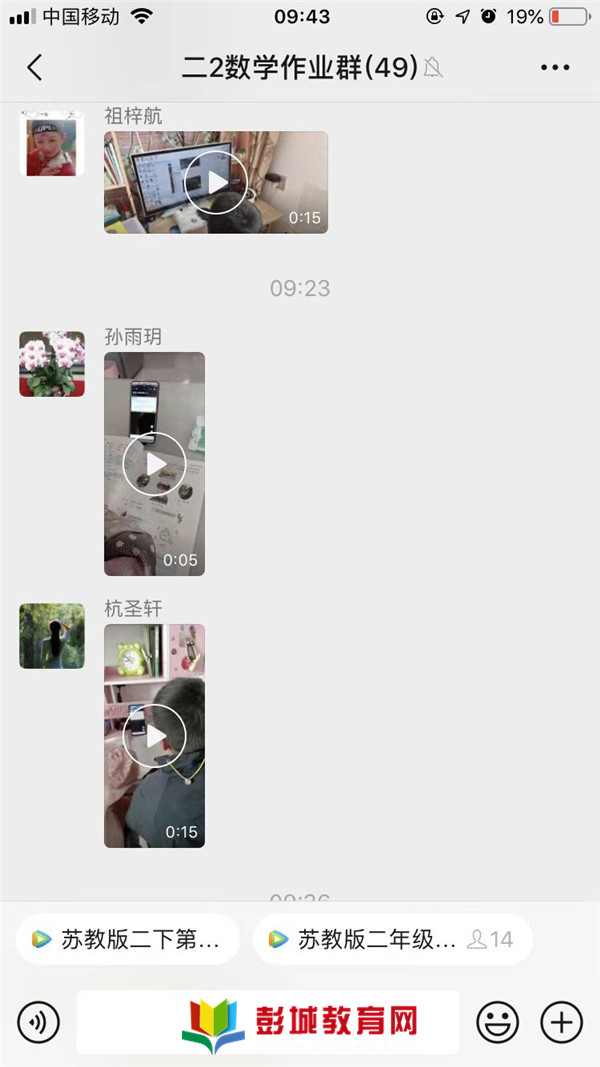Play 孙雨玥's 0:05 video
The width and height of the screenshot is (600, 1067).
[154, 464]
